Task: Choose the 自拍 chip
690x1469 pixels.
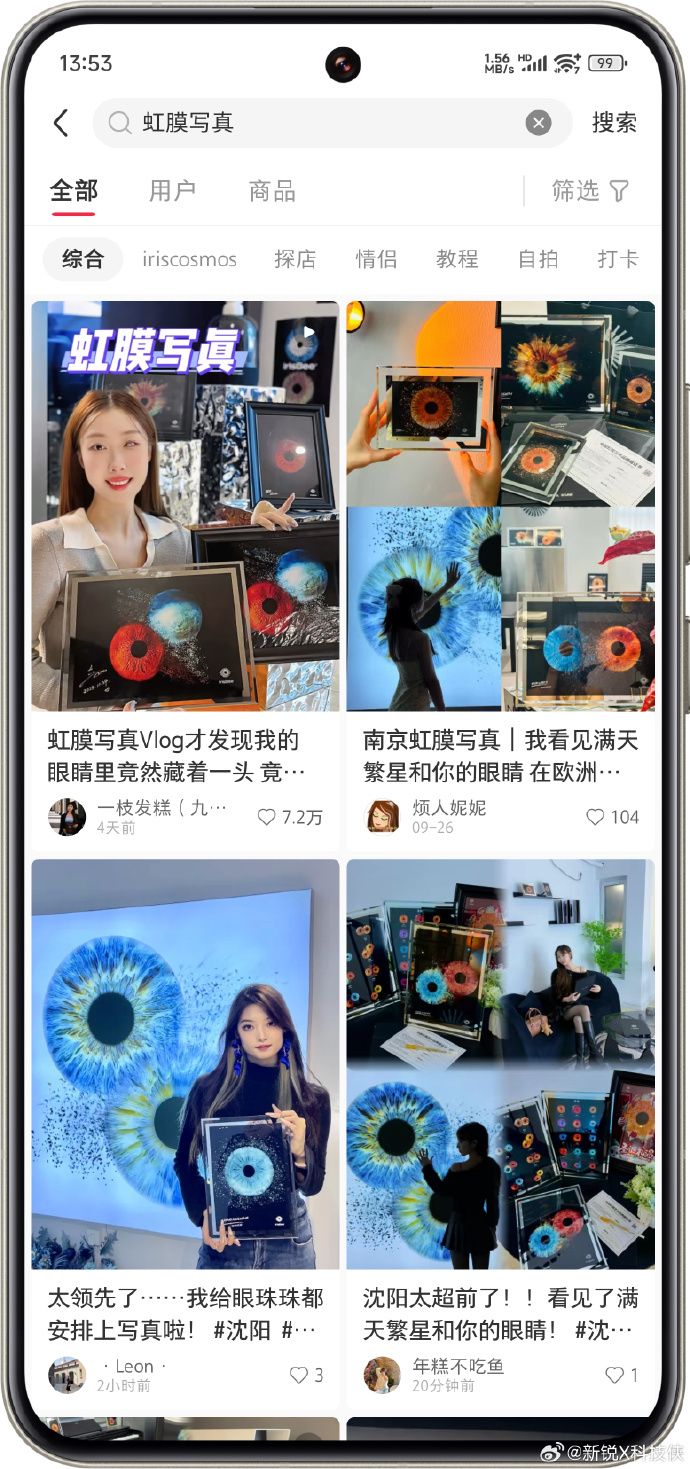Action: click(x=538, y=259)
